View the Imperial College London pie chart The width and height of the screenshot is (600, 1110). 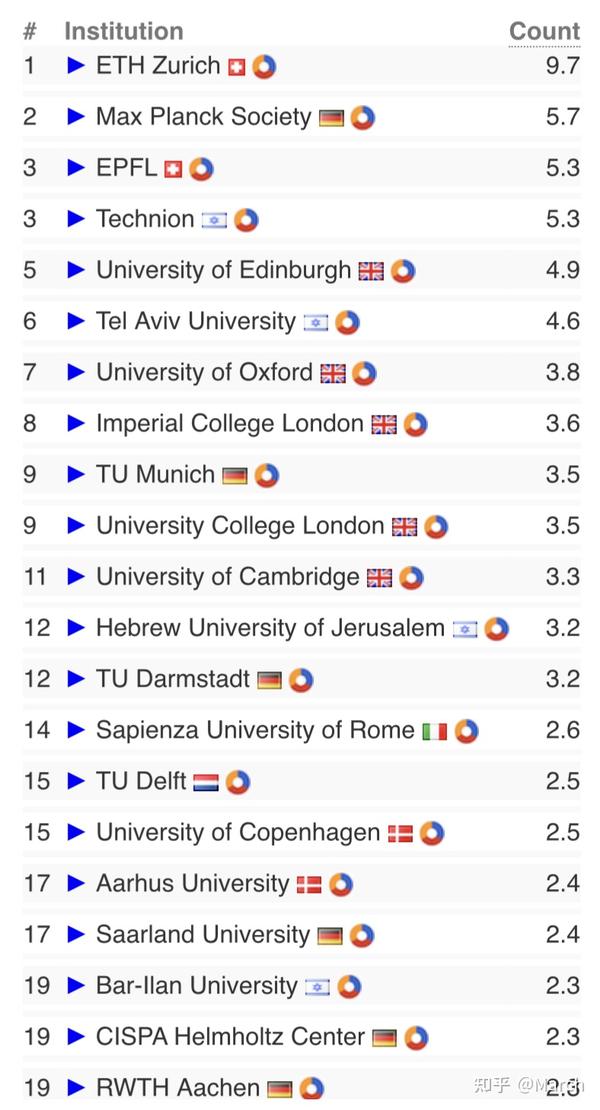tap(415, 424)
